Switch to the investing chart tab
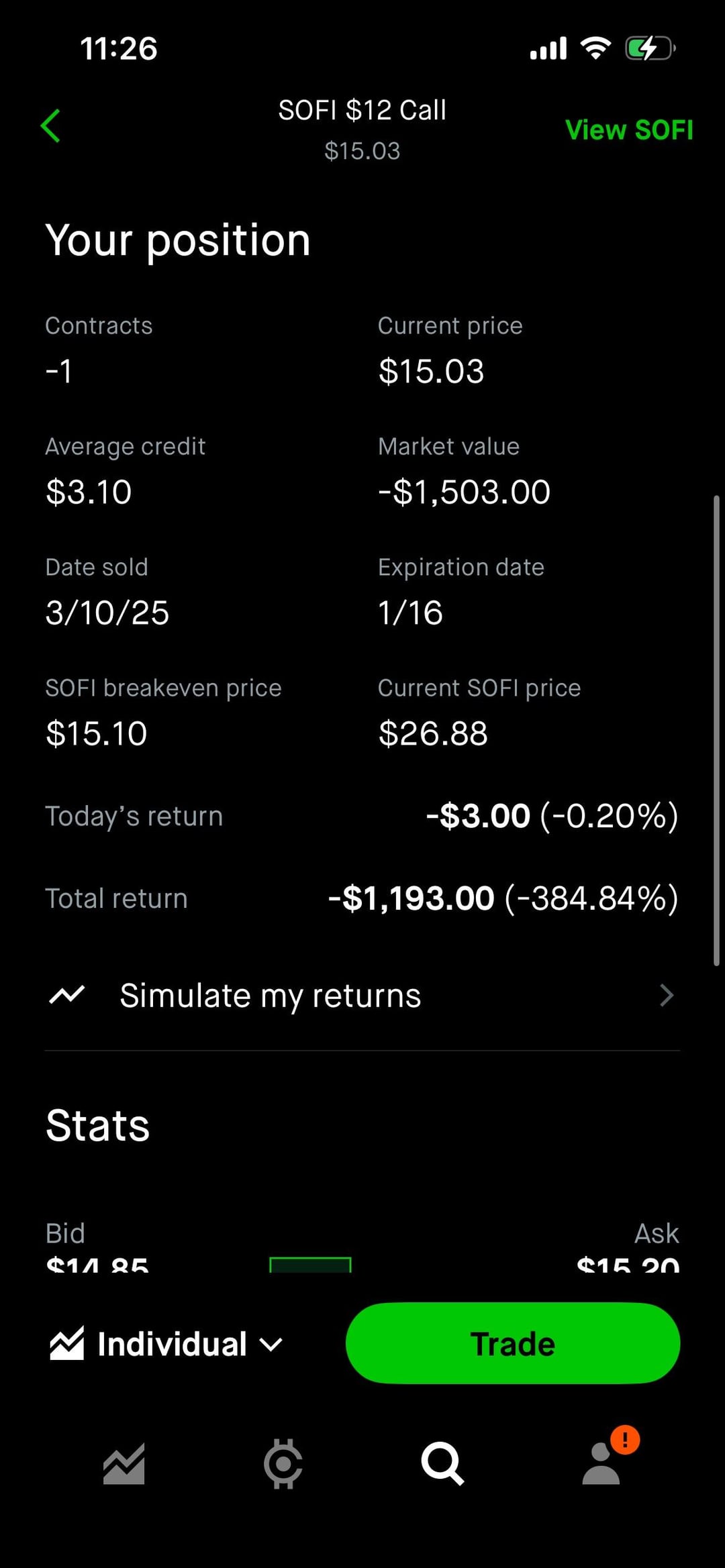Viewport: 725px width, 1568px height. coord(124,1463)
